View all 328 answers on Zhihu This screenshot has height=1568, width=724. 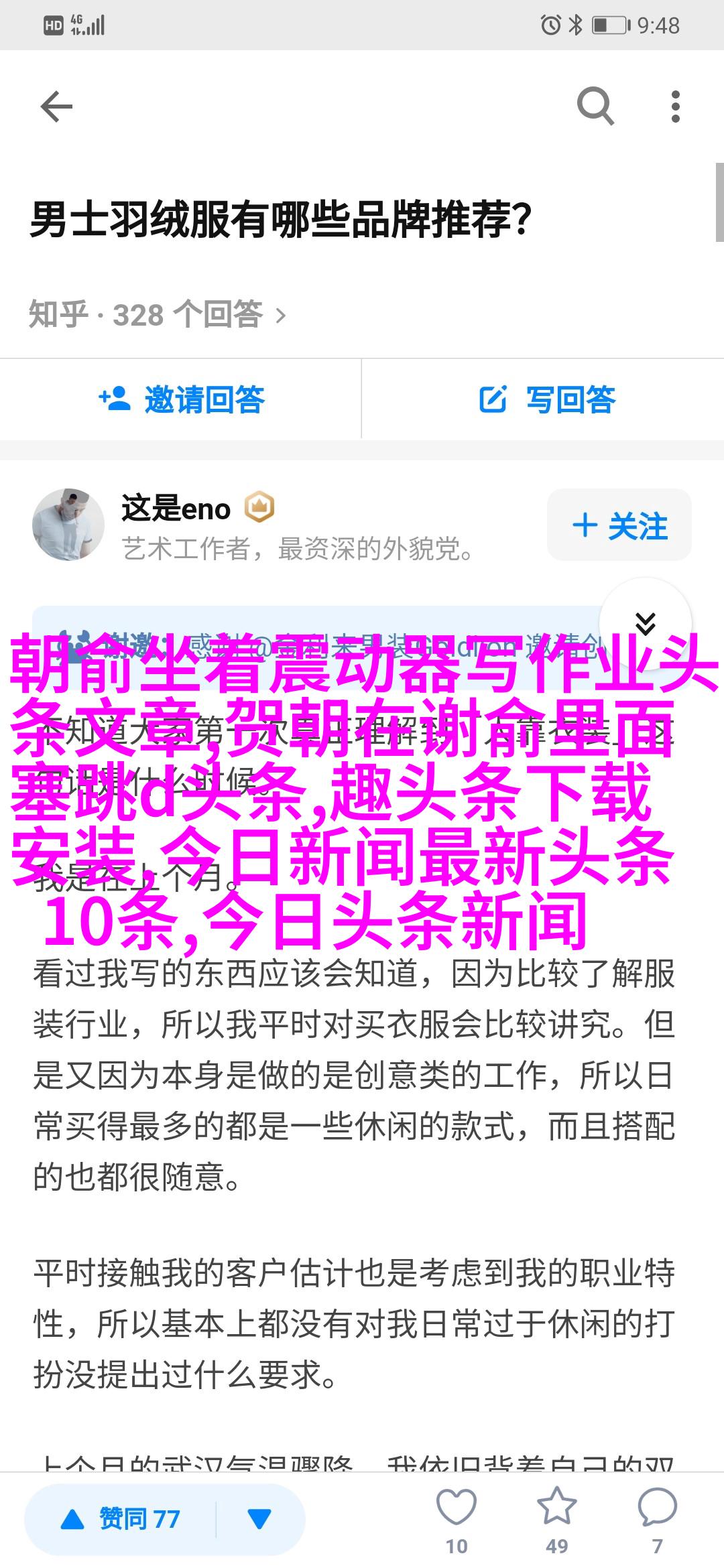point(158,314)
